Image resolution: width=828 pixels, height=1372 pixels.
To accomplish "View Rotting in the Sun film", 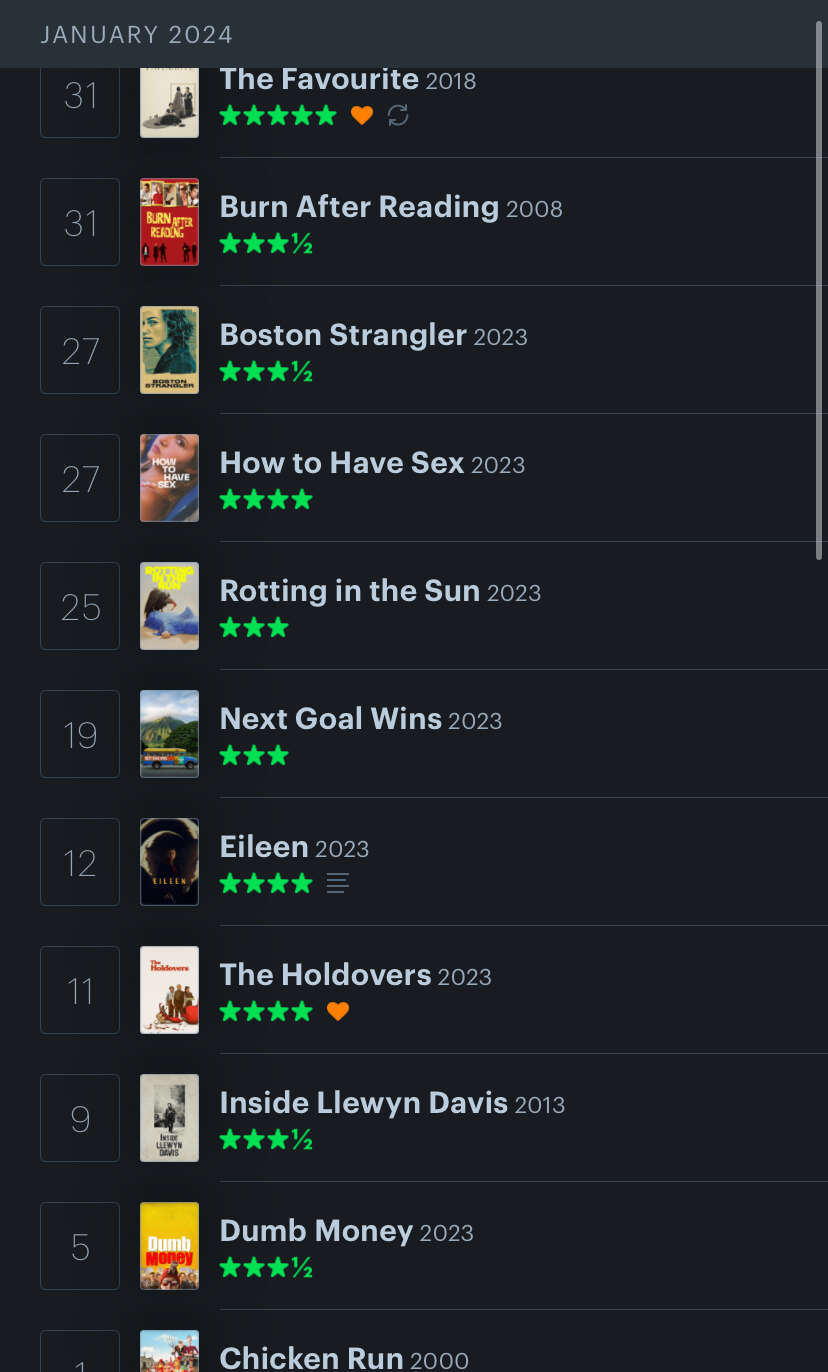I will (350, 591).
